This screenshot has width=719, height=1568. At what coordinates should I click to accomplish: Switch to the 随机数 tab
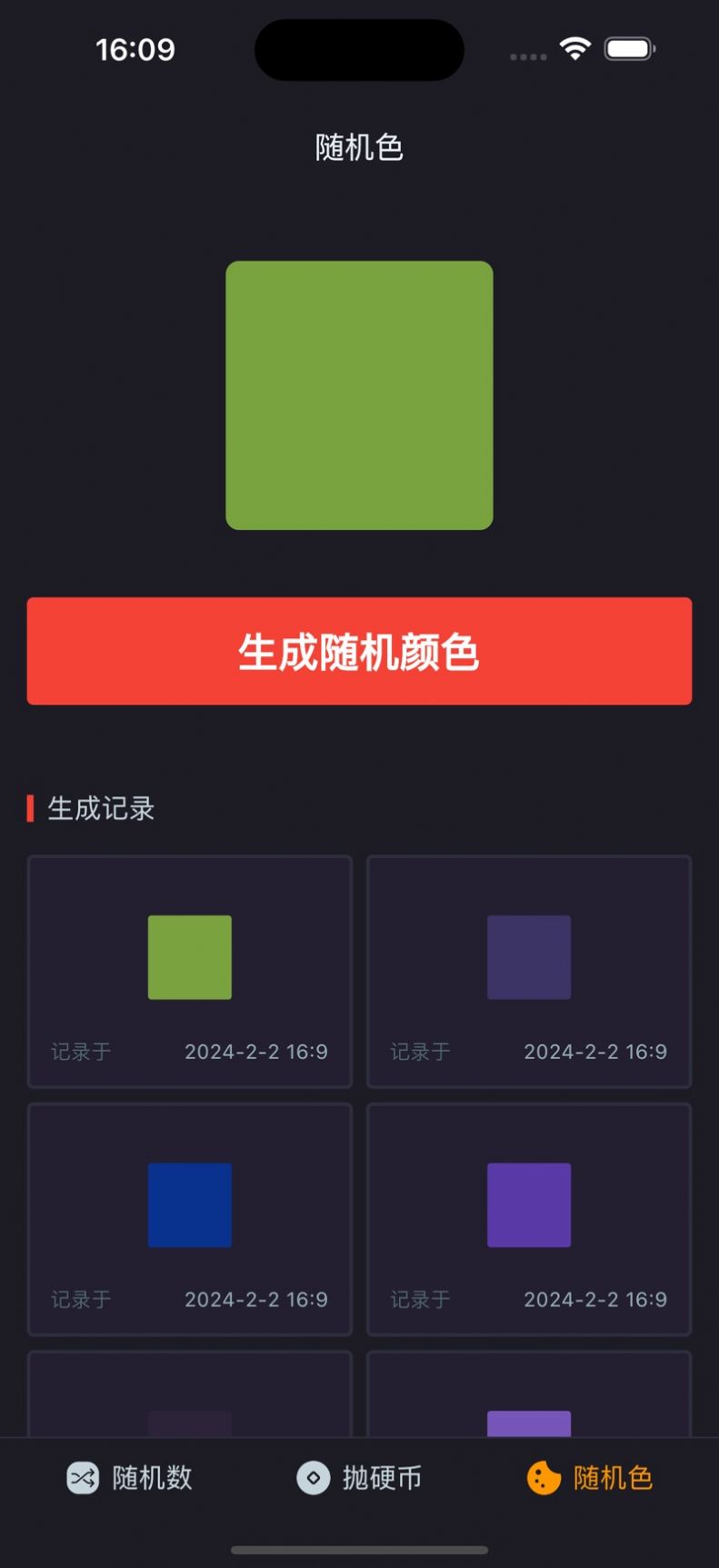pyautogui.click(x=131, y=1478)
